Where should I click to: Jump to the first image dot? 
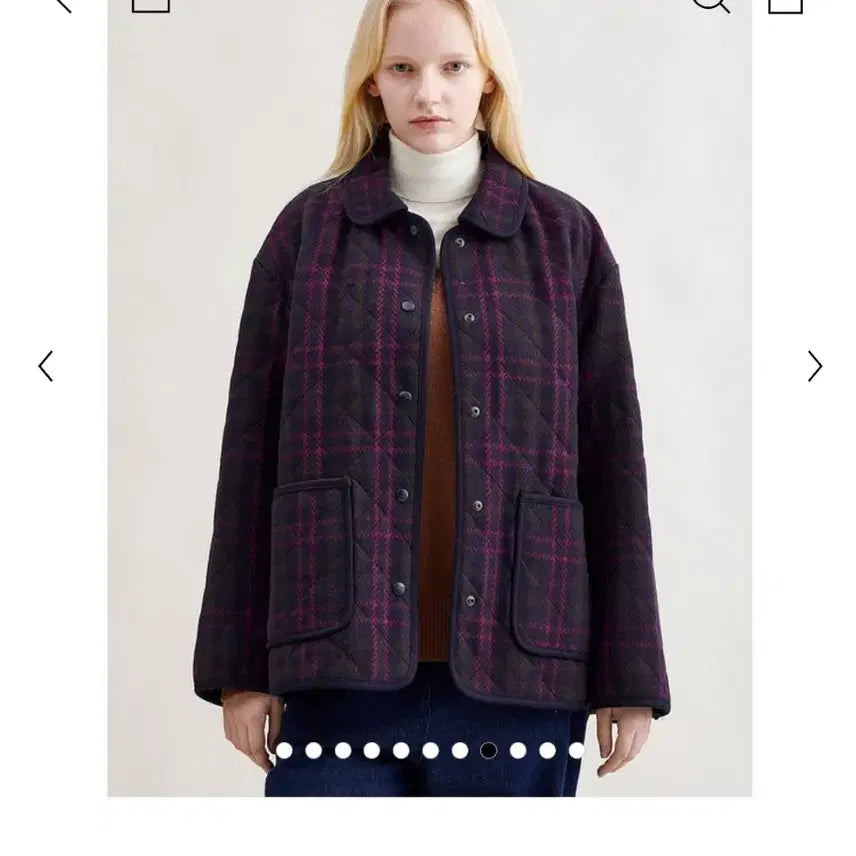pyautogui.click(x=284, y=750)
